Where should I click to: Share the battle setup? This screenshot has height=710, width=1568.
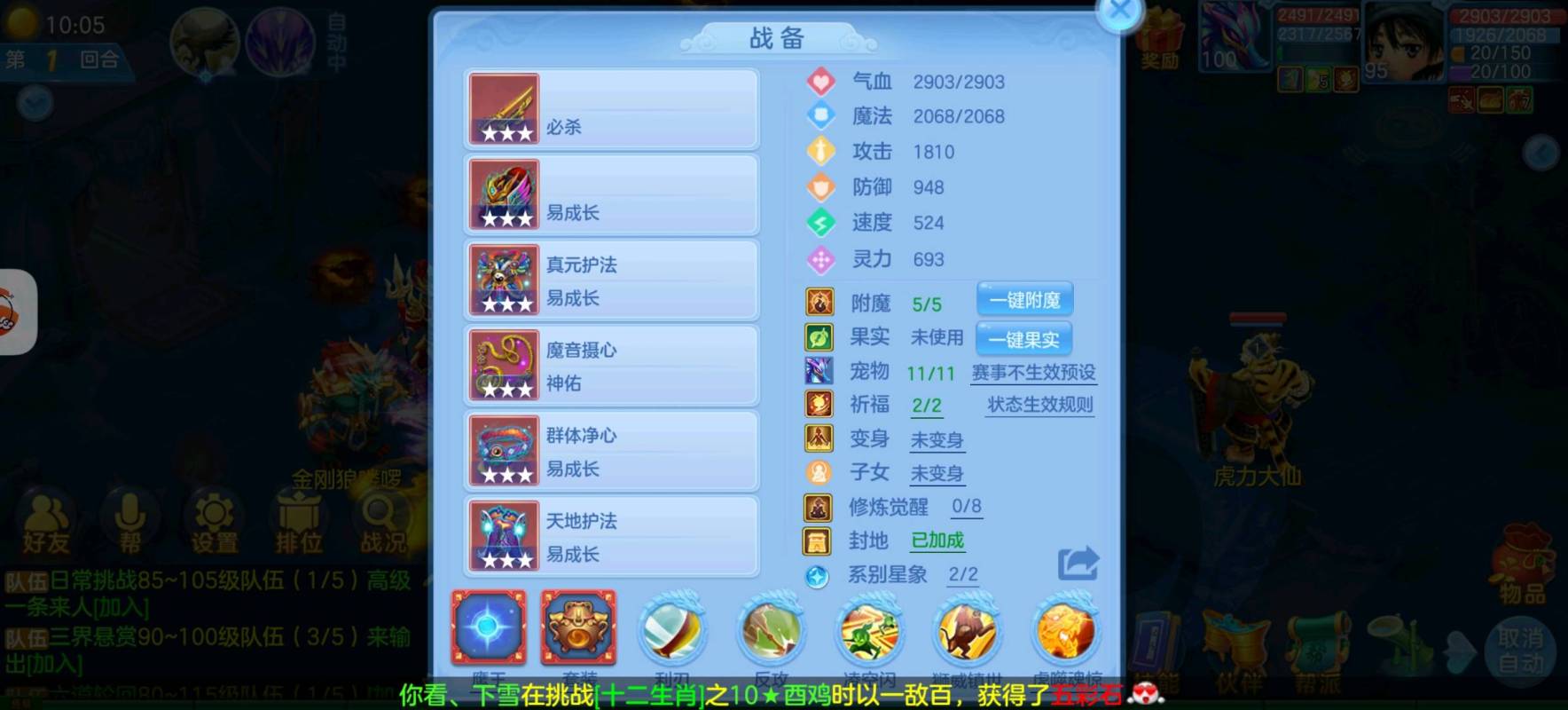pos(1078,564)
